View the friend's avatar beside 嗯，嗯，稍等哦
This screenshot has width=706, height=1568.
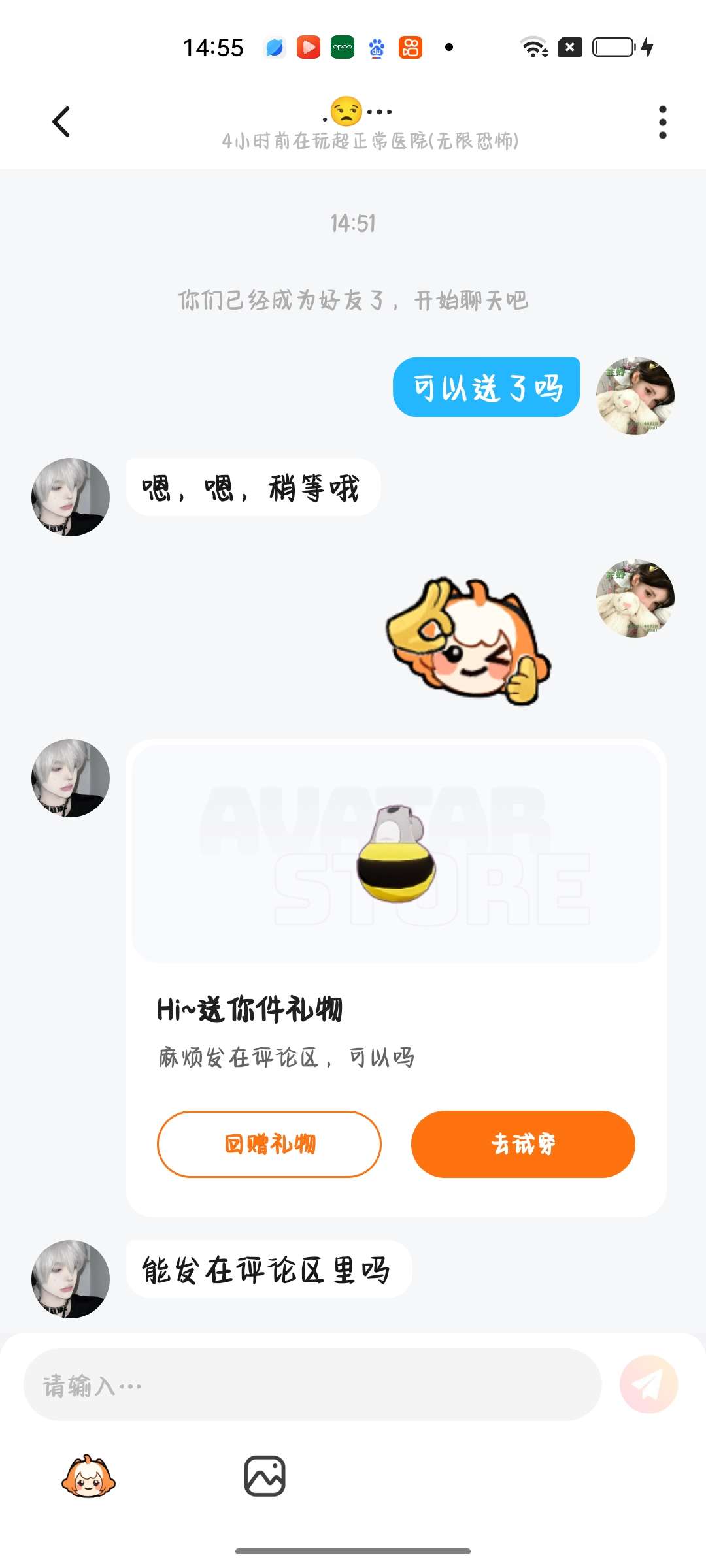coord(71,497)
